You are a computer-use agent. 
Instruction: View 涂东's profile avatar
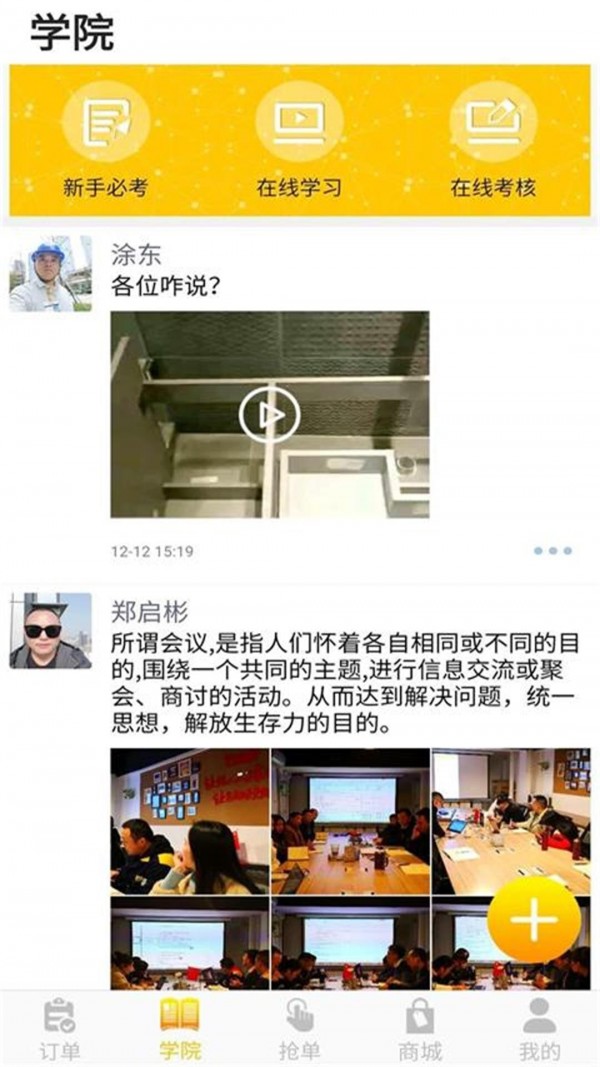pos(50,273)
